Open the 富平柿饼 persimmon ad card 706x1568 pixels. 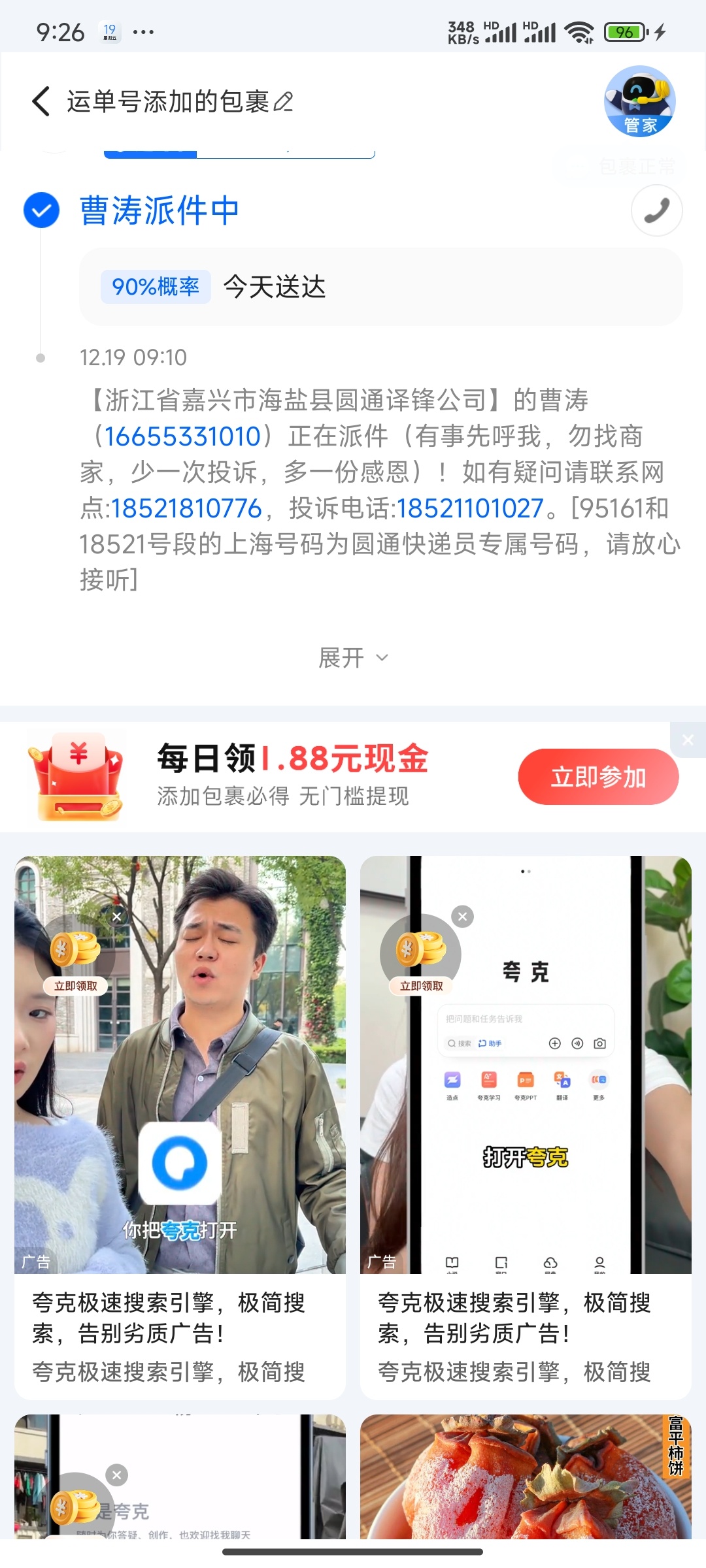[x=526, y=1477]
